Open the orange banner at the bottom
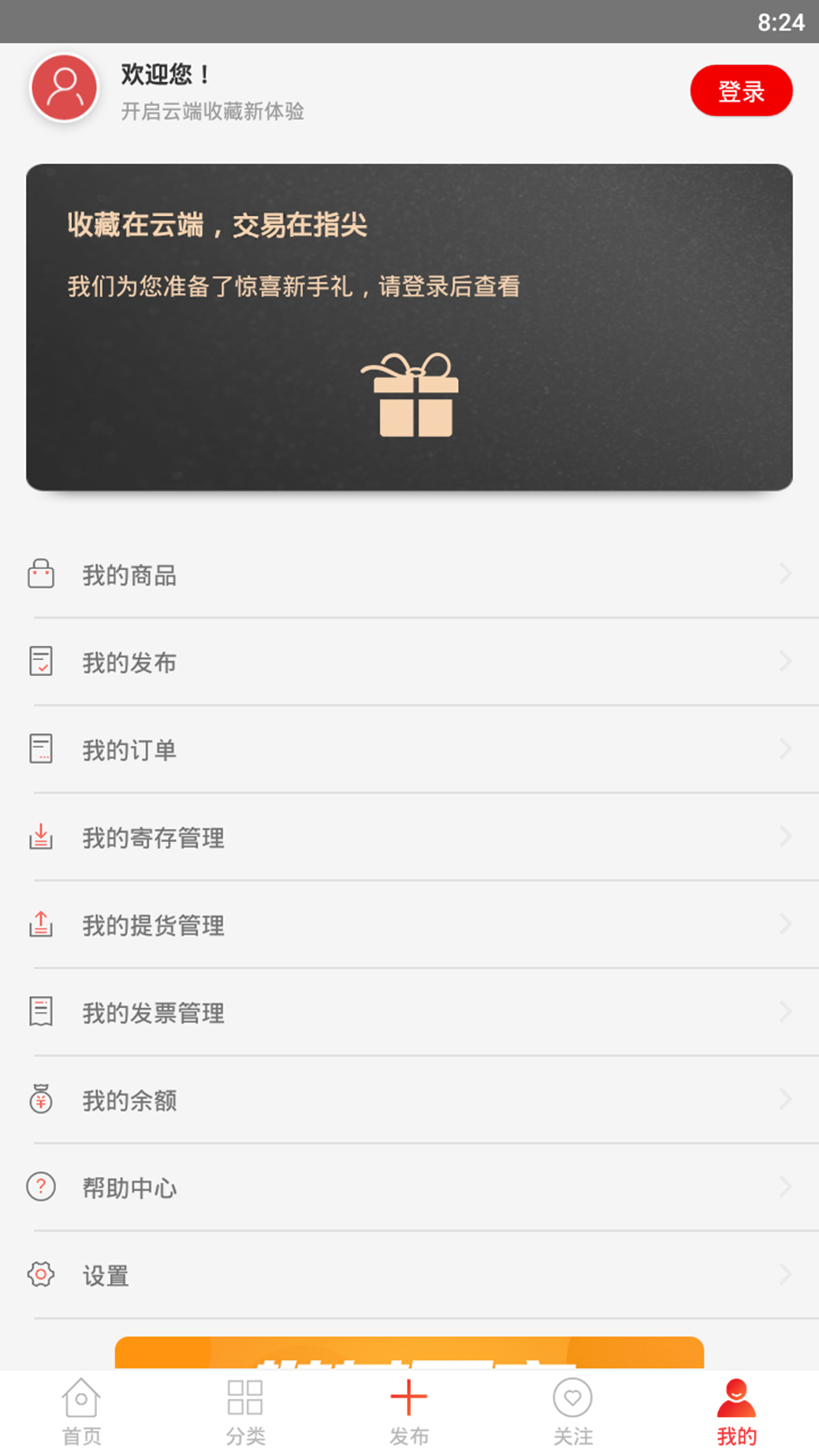 409,1353
